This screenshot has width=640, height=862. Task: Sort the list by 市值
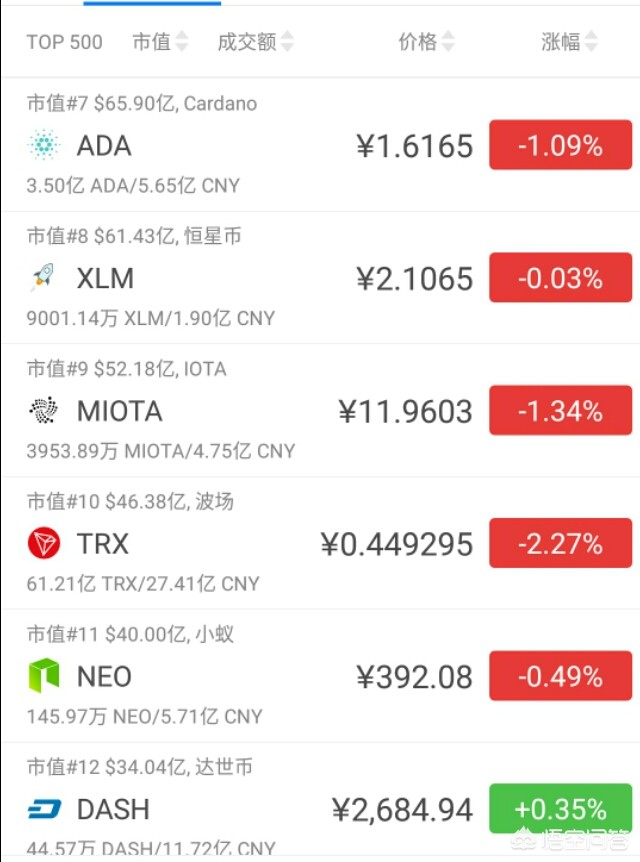click(160, 42)
